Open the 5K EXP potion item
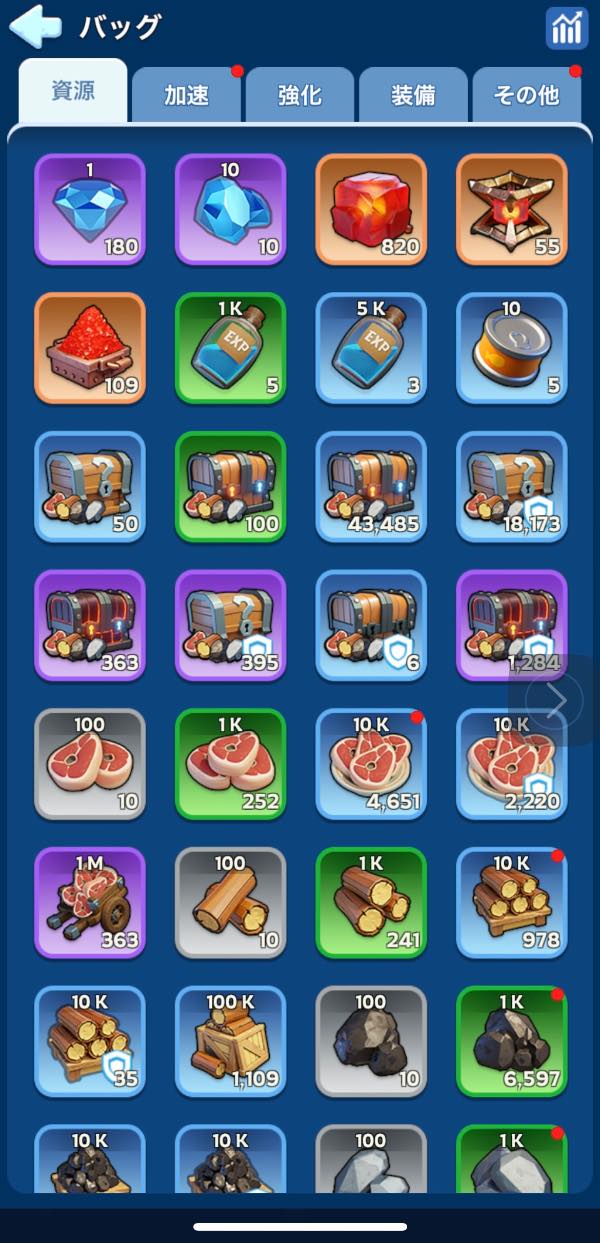This screenshot has height=1243, width=600. point(371,347)
